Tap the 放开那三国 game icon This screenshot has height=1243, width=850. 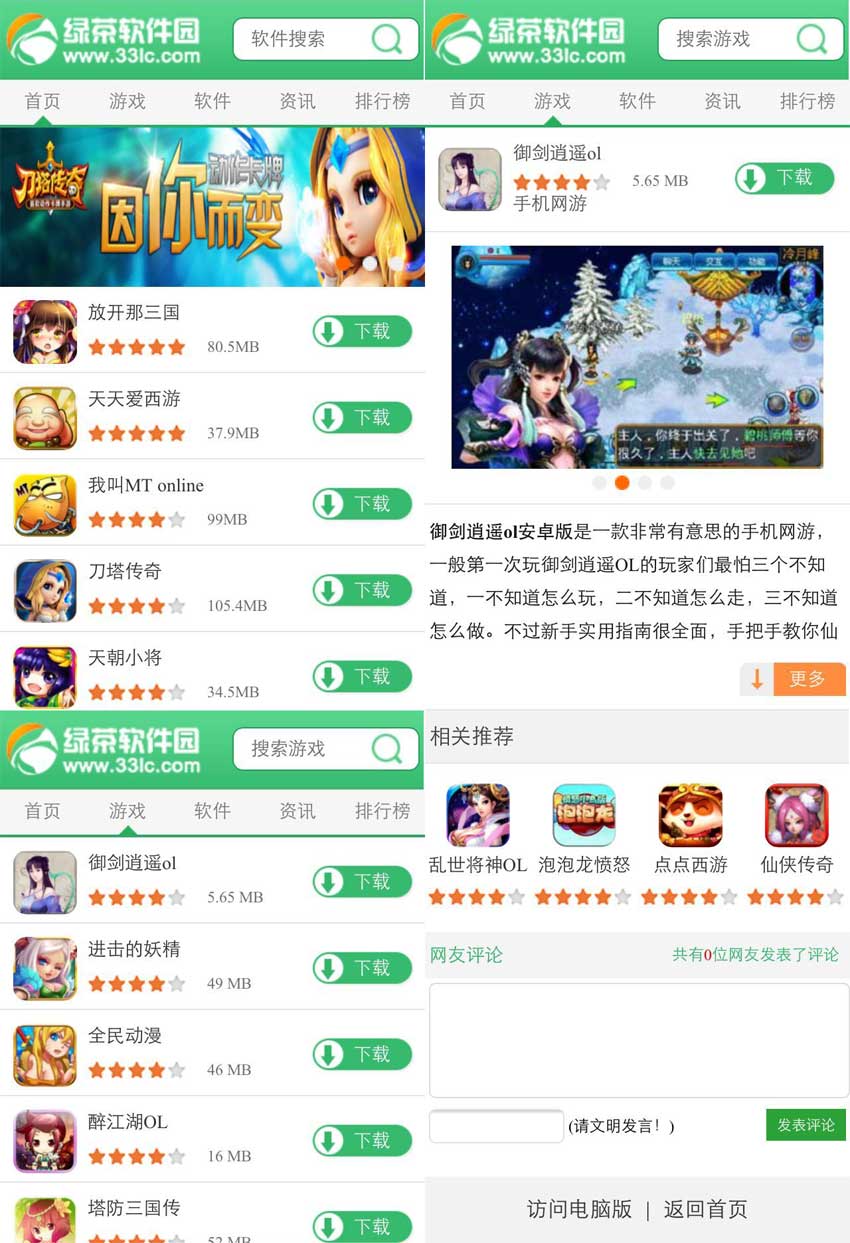tap(45, 332)
